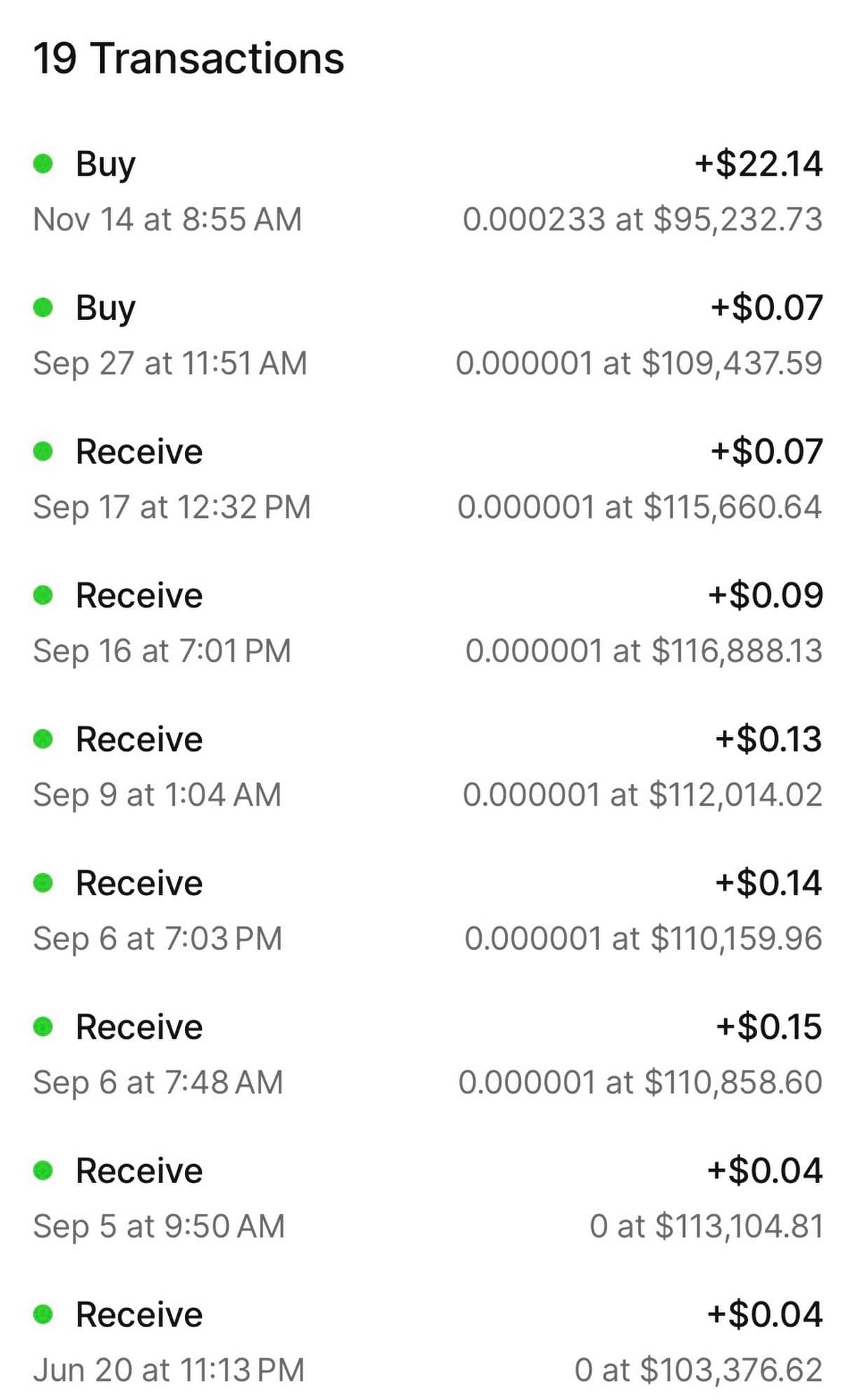Open the Receive transaction from Sep 17
This screenshot has width=858, height=1400.
[429, 479]
